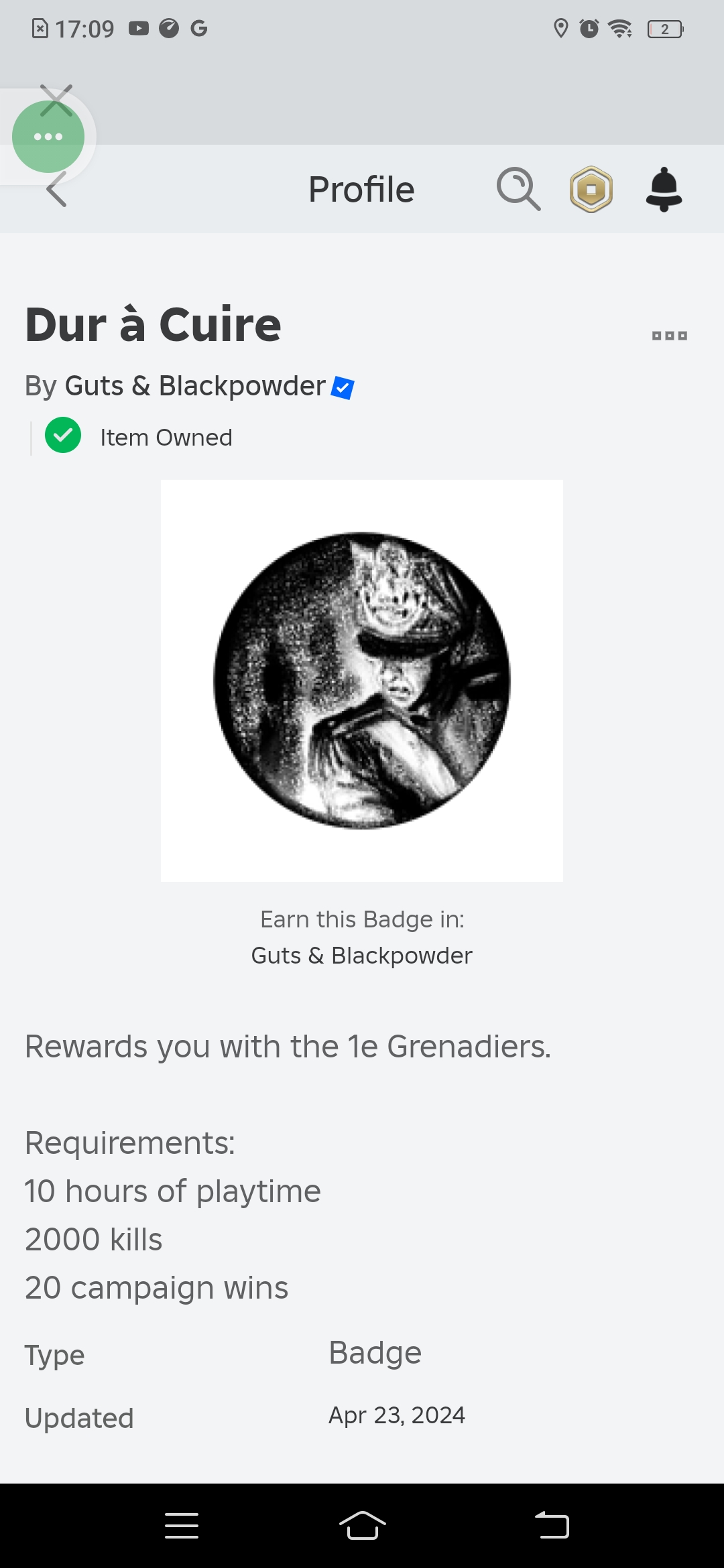The width and height of the screenshot is (724, 1568).
Task: Open Guts & Blackpowder experience under Earn this Badge
Action: pos(361,956)
